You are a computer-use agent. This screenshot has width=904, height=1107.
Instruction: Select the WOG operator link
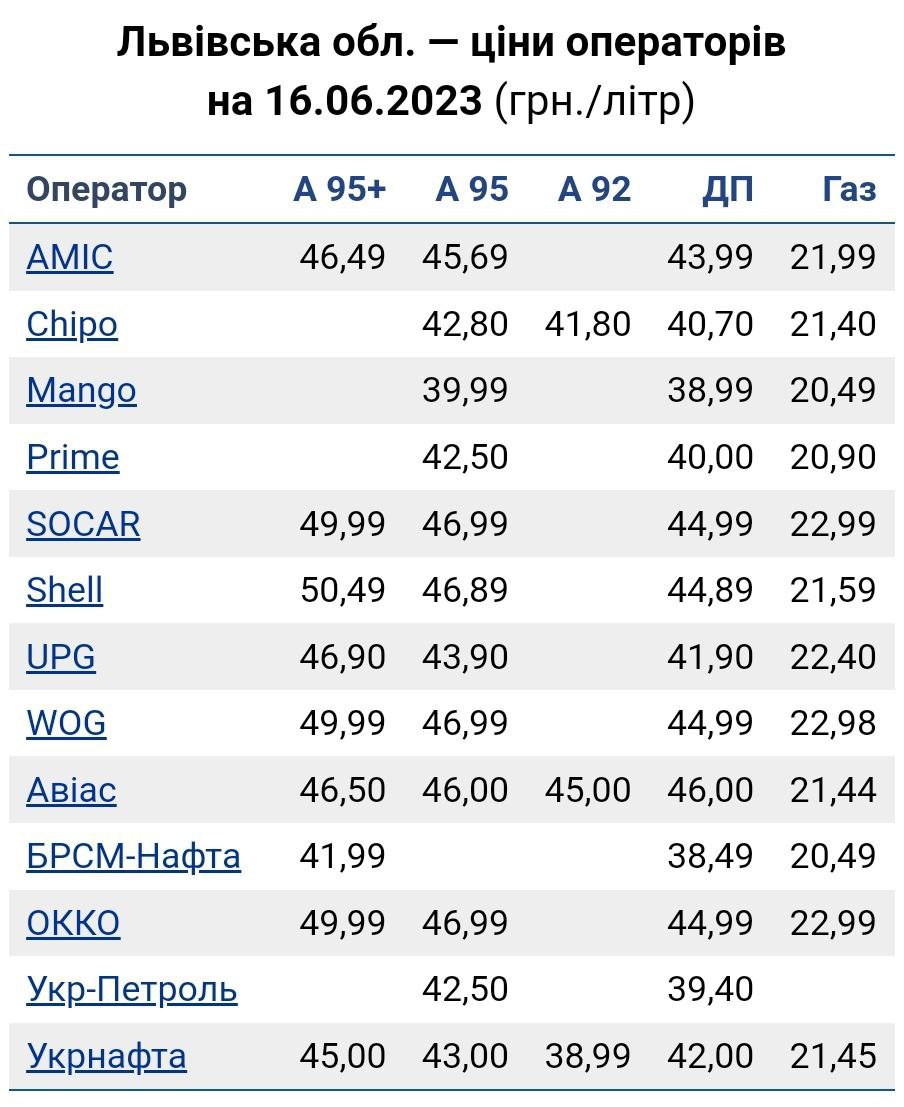pos(66,723)
